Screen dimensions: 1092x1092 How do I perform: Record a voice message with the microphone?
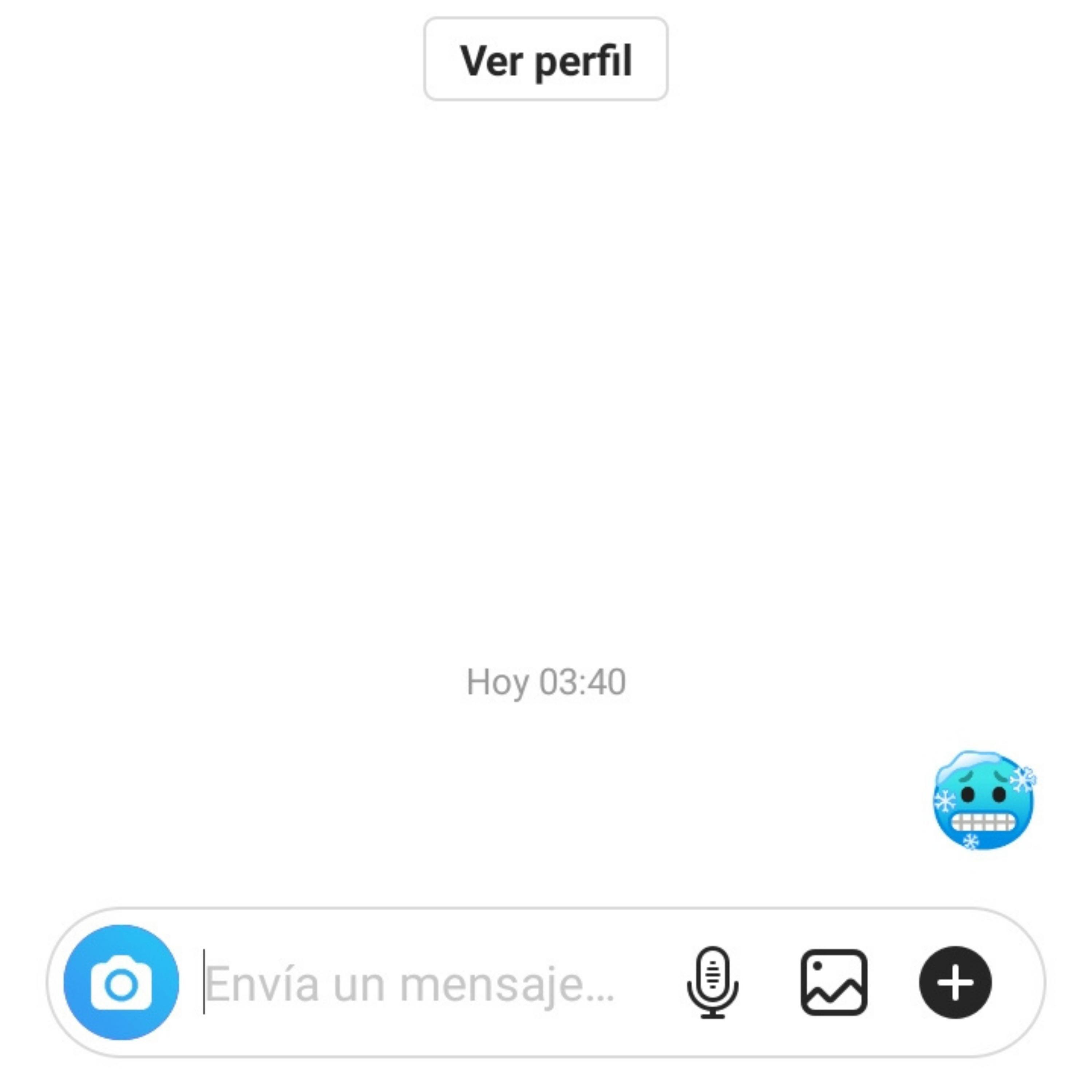point(713,983)
